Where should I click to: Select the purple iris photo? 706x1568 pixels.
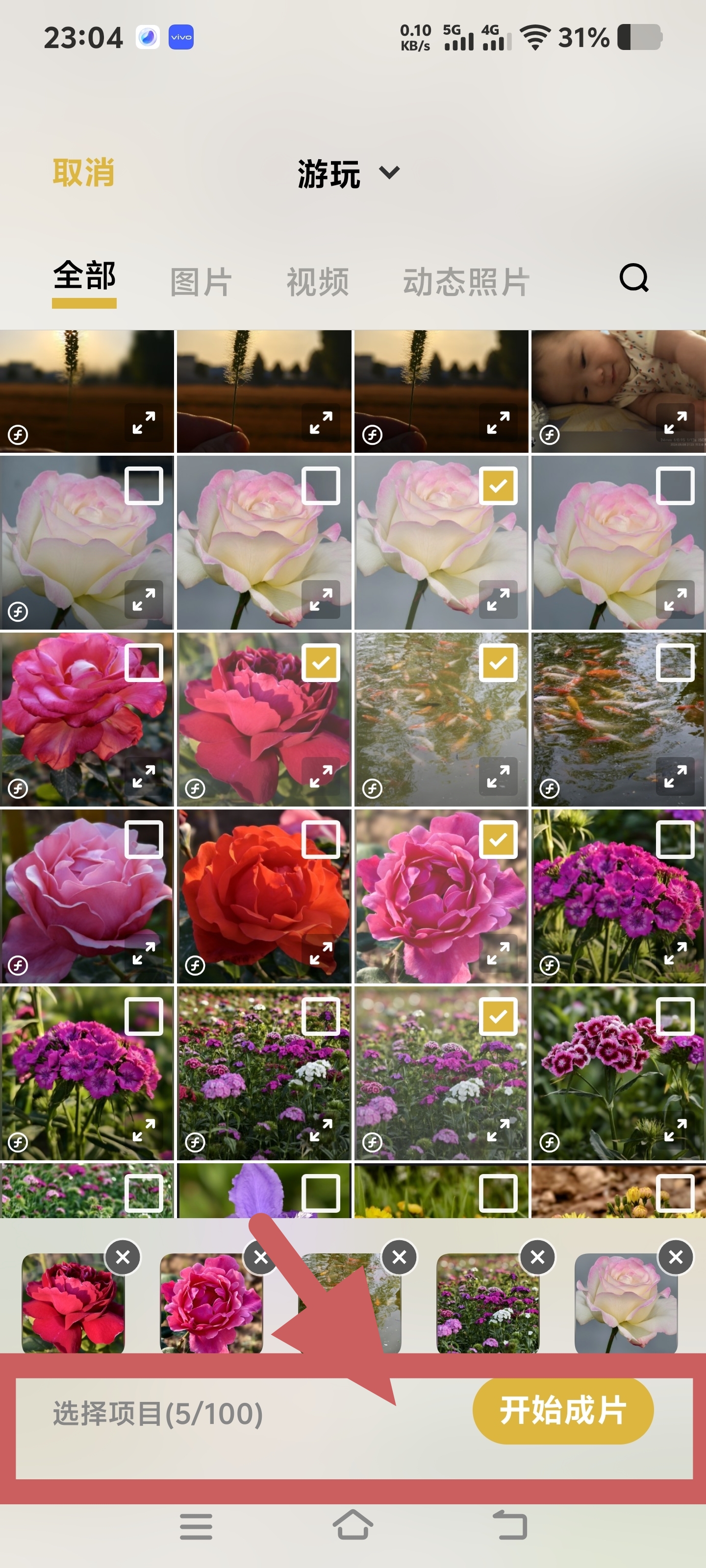321,1193
